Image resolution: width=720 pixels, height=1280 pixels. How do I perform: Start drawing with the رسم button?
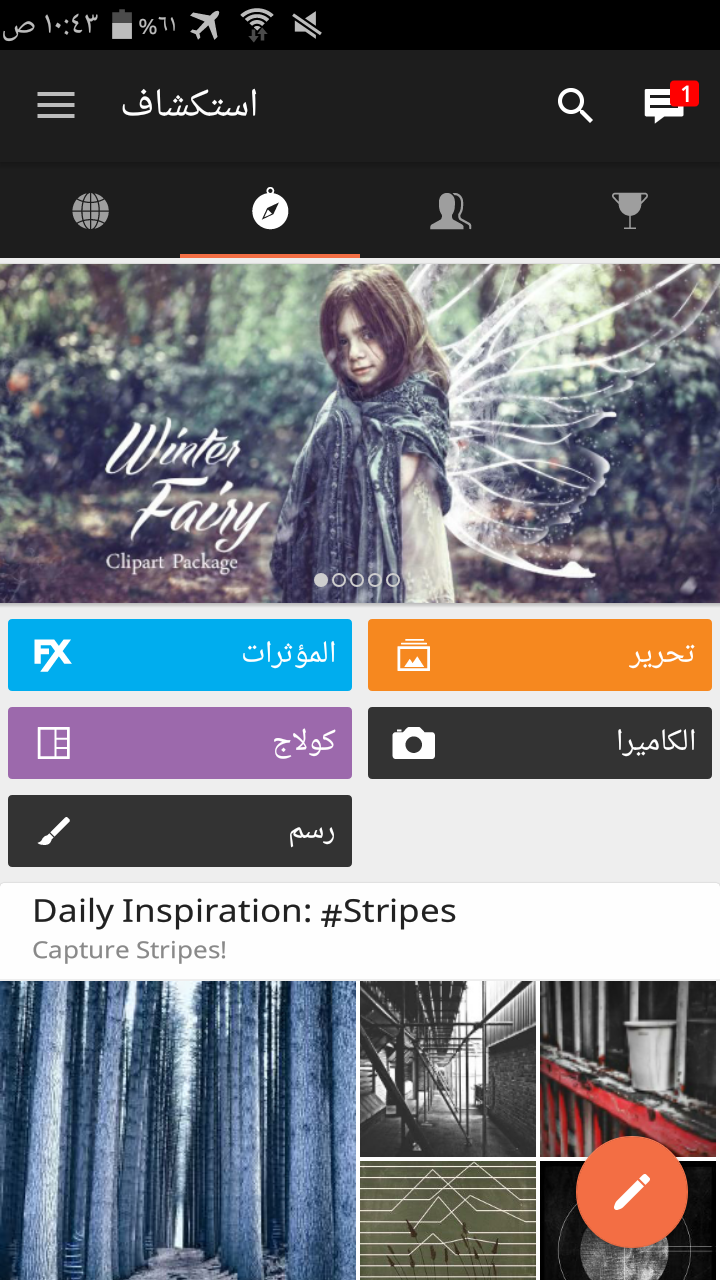pos(180,831)
